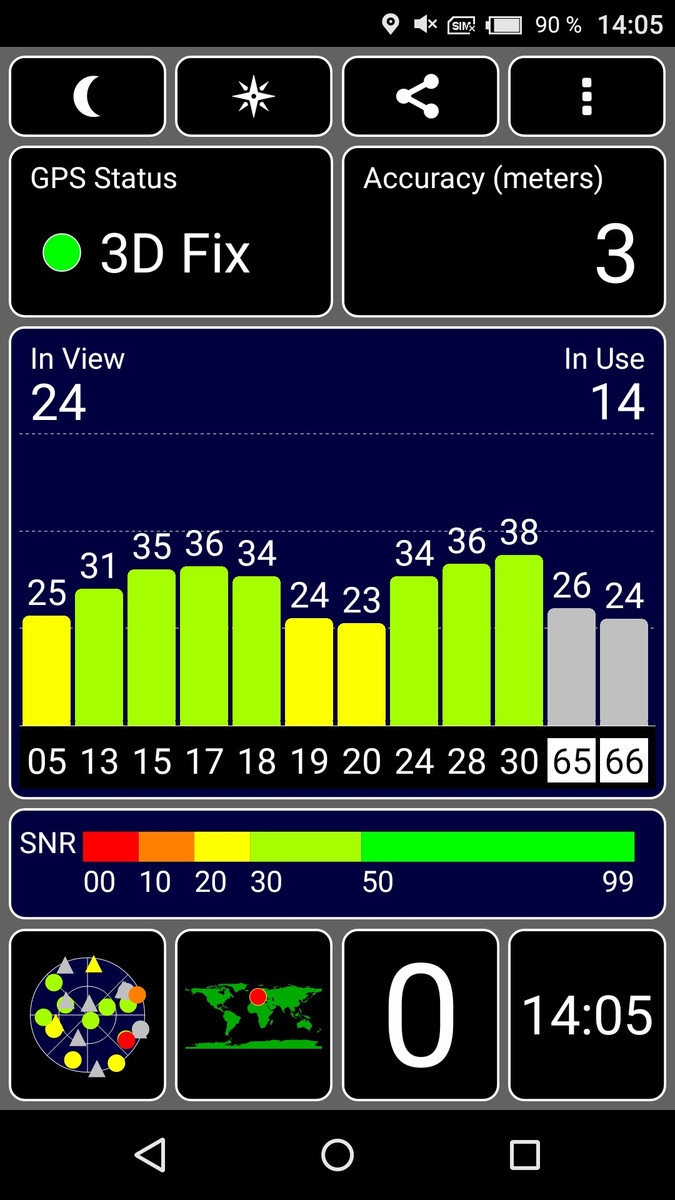
Task: Open the world map location tile
Action: 253,1015
